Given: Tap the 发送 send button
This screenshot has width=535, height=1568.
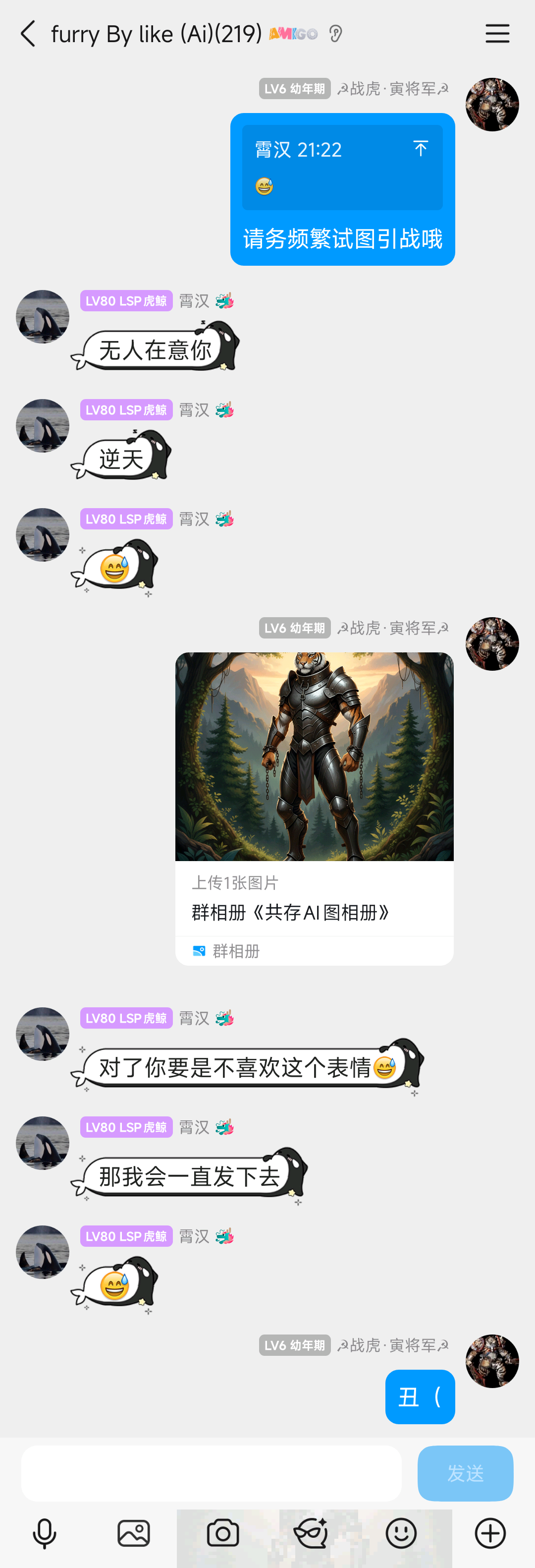Looking at the screenshot, I should tap(465, 1473).
